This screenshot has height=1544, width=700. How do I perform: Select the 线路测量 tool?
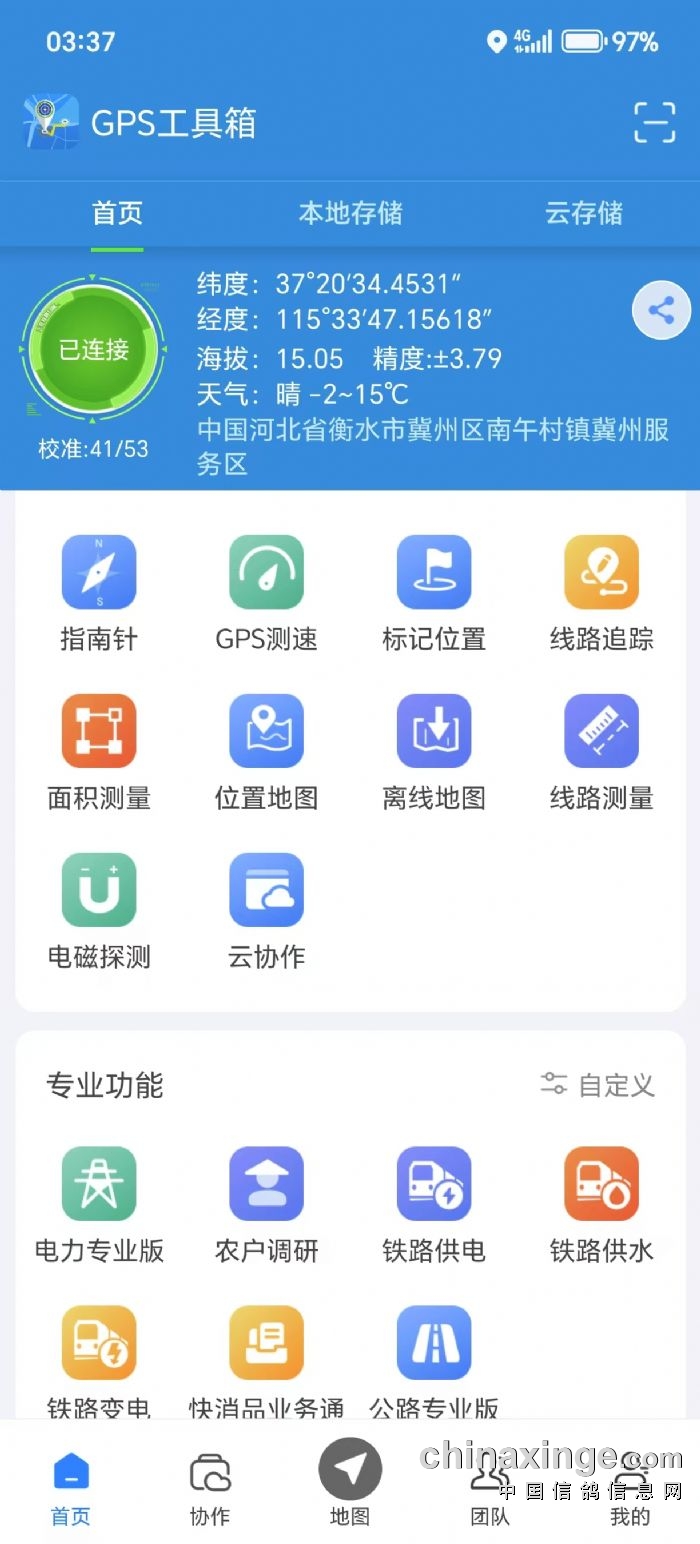[601, 753]
